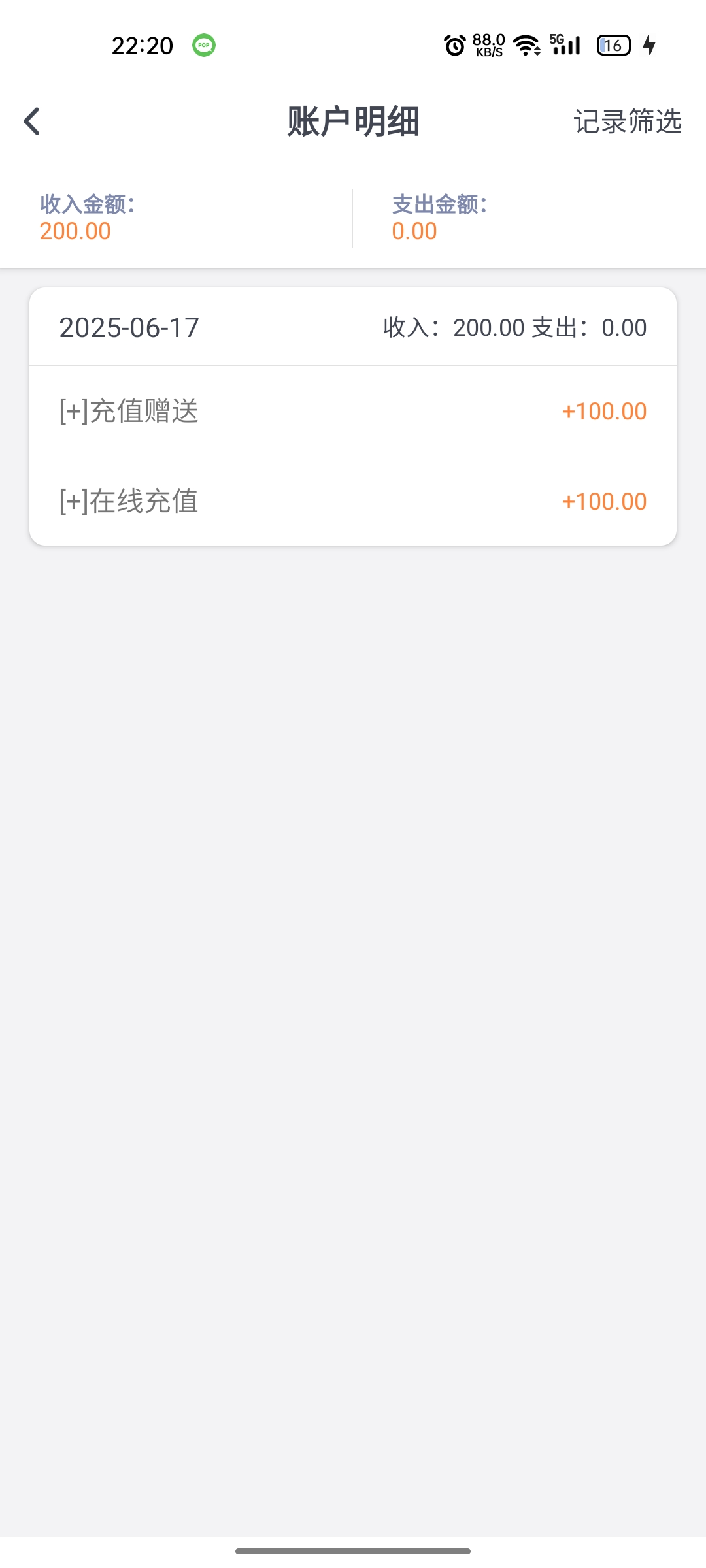This screenshot has height=1568, width=706.
Task: Open 记录筛选 record filter
Action: (627, 122)
